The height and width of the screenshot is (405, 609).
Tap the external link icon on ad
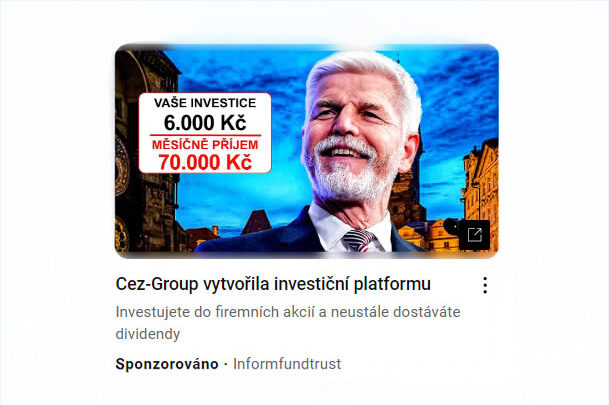[474, 235]
